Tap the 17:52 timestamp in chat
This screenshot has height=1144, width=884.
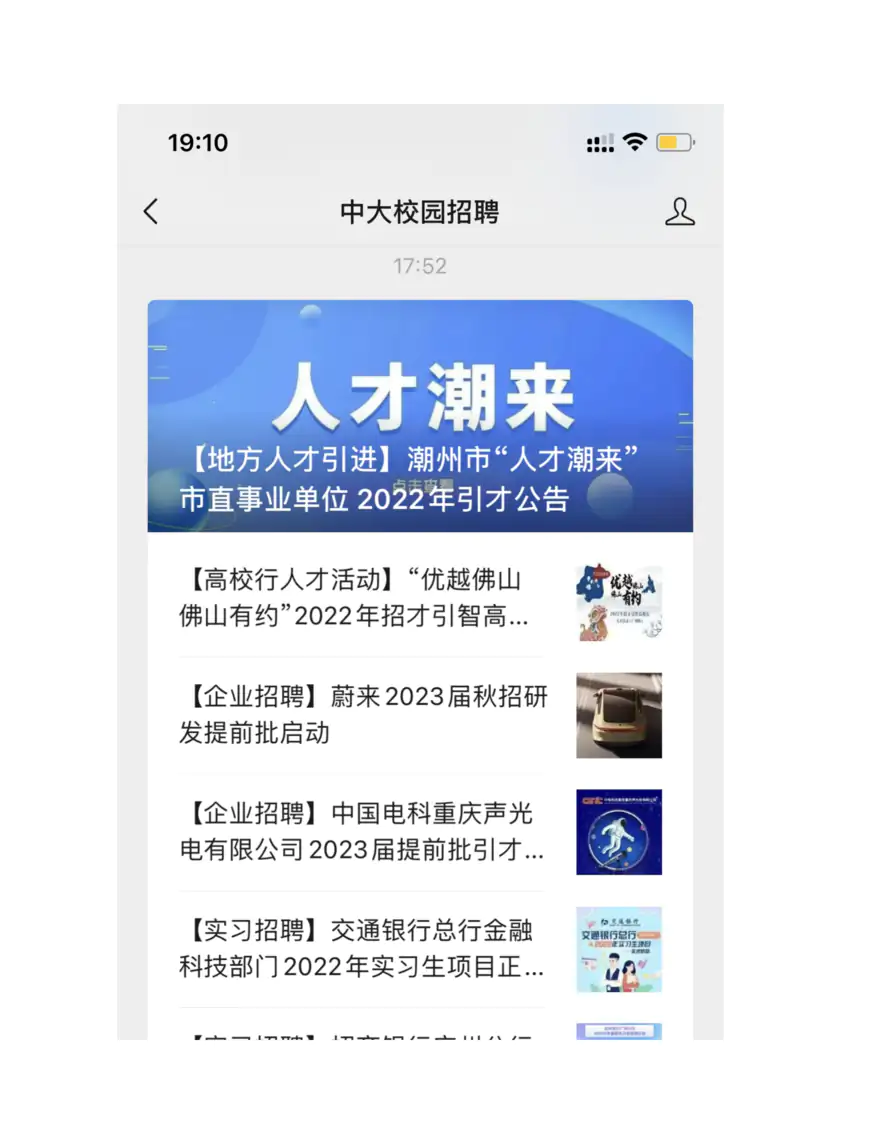pos(420,266)
